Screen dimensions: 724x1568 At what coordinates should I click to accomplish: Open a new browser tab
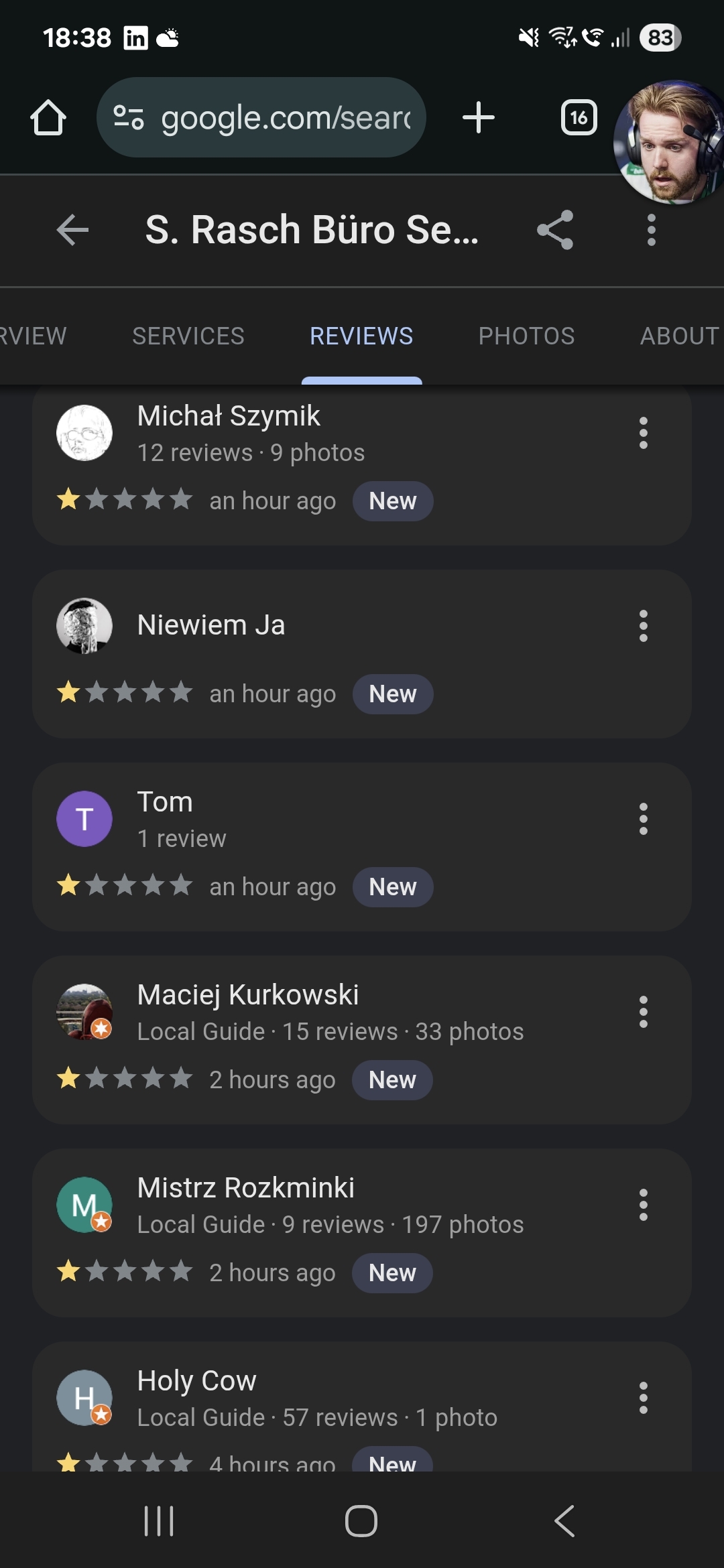point(479,118)
